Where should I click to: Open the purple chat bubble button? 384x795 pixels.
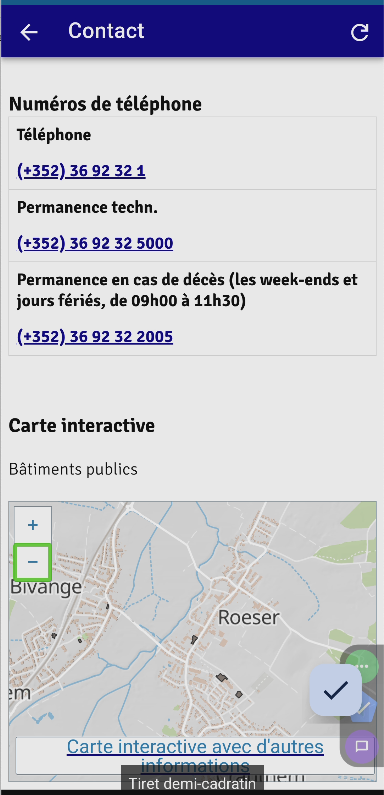(362, 746)
